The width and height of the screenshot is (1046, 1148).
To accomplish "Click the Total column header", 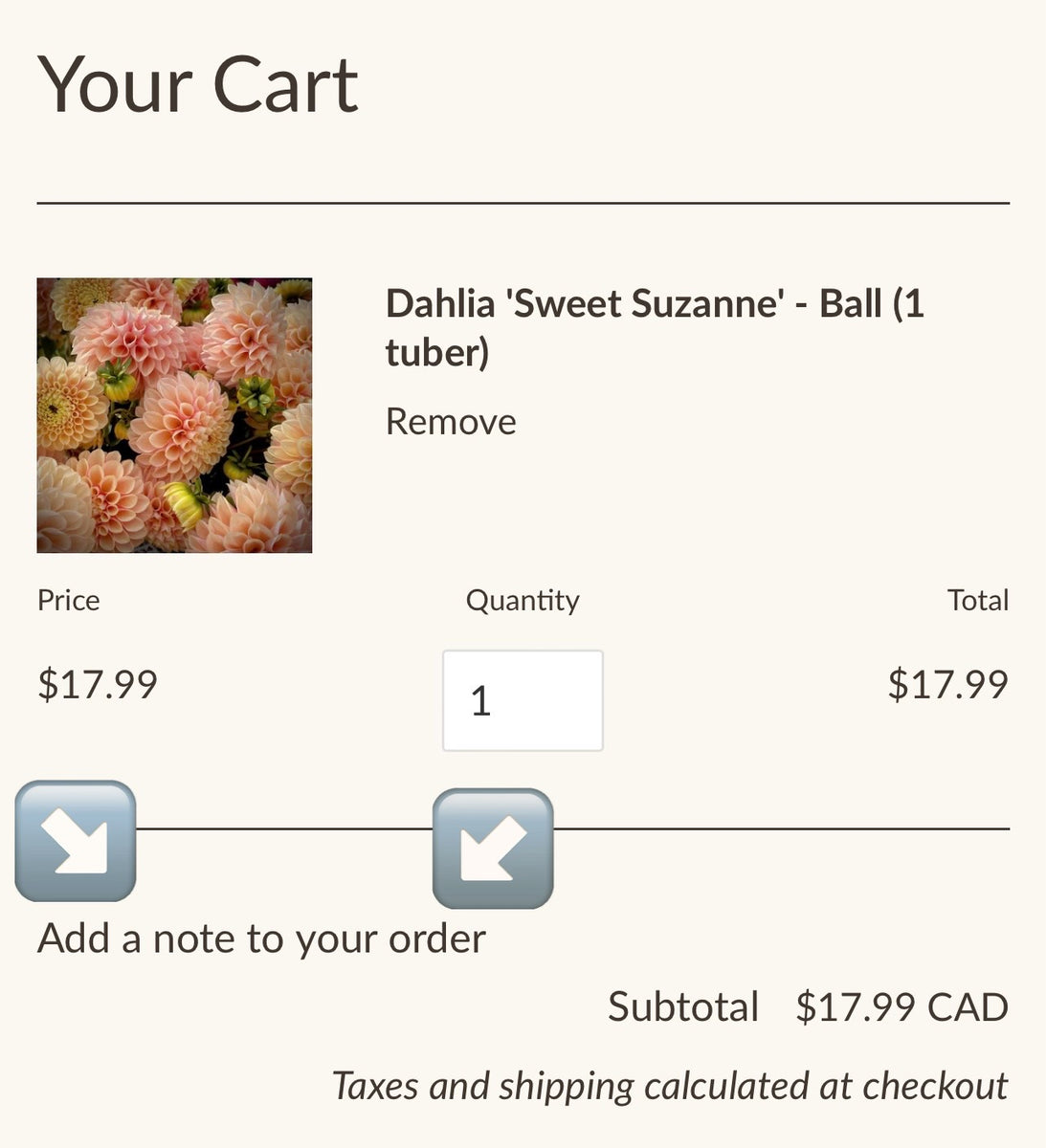I will 978,600.
